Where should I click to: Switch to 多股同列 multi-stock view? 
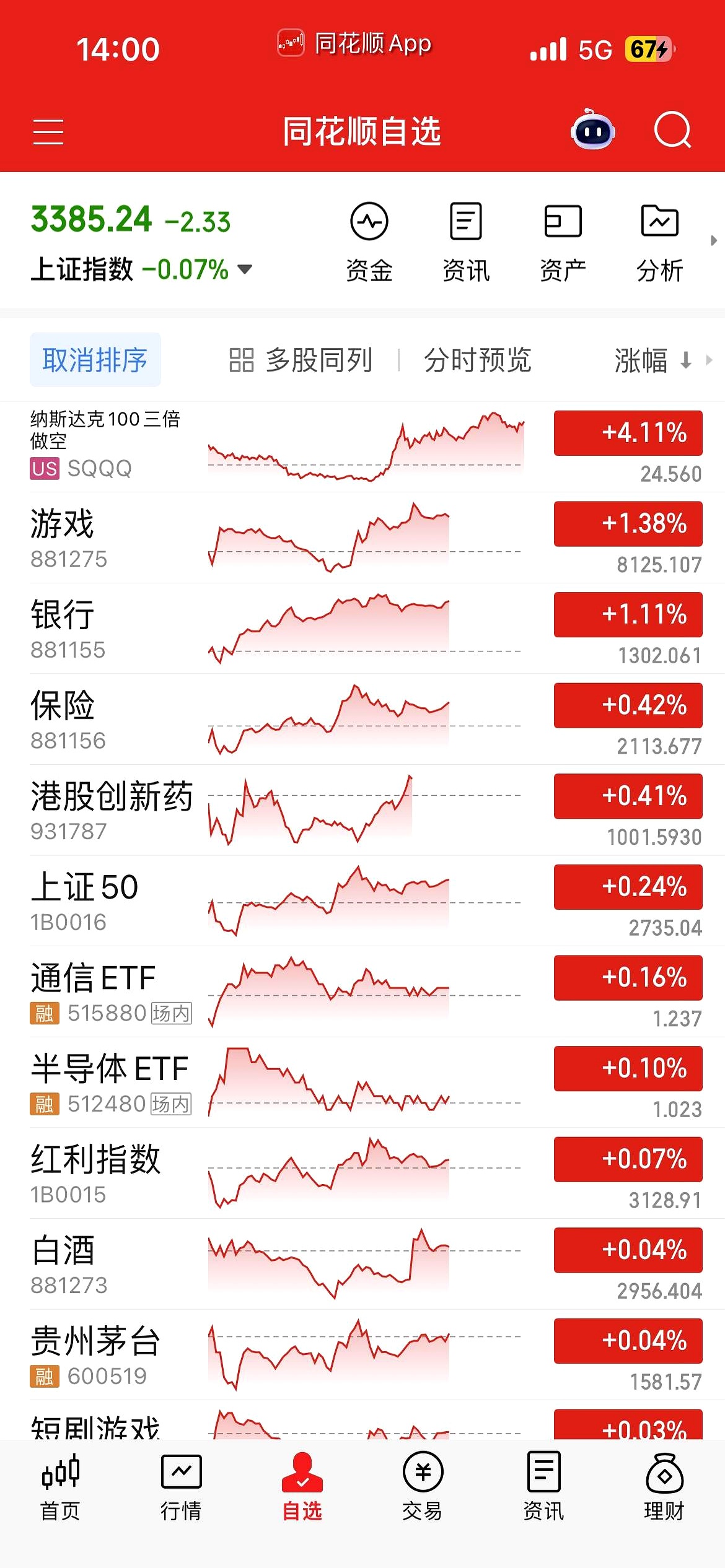coord(300,360)
